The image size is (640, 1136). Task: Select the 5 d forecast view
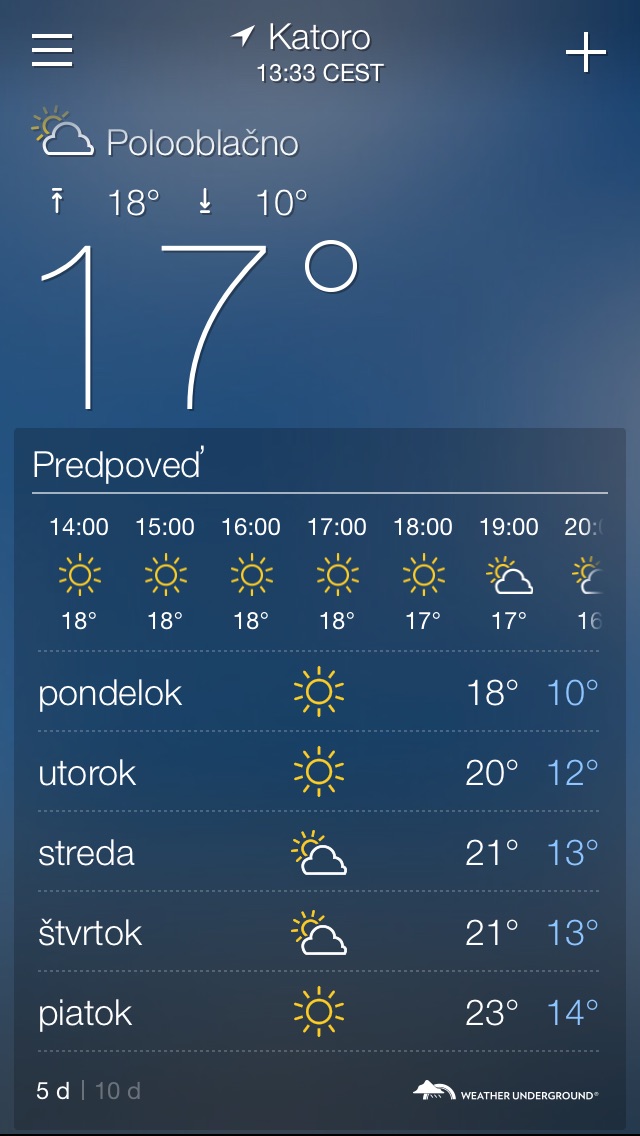point(53,1091)
